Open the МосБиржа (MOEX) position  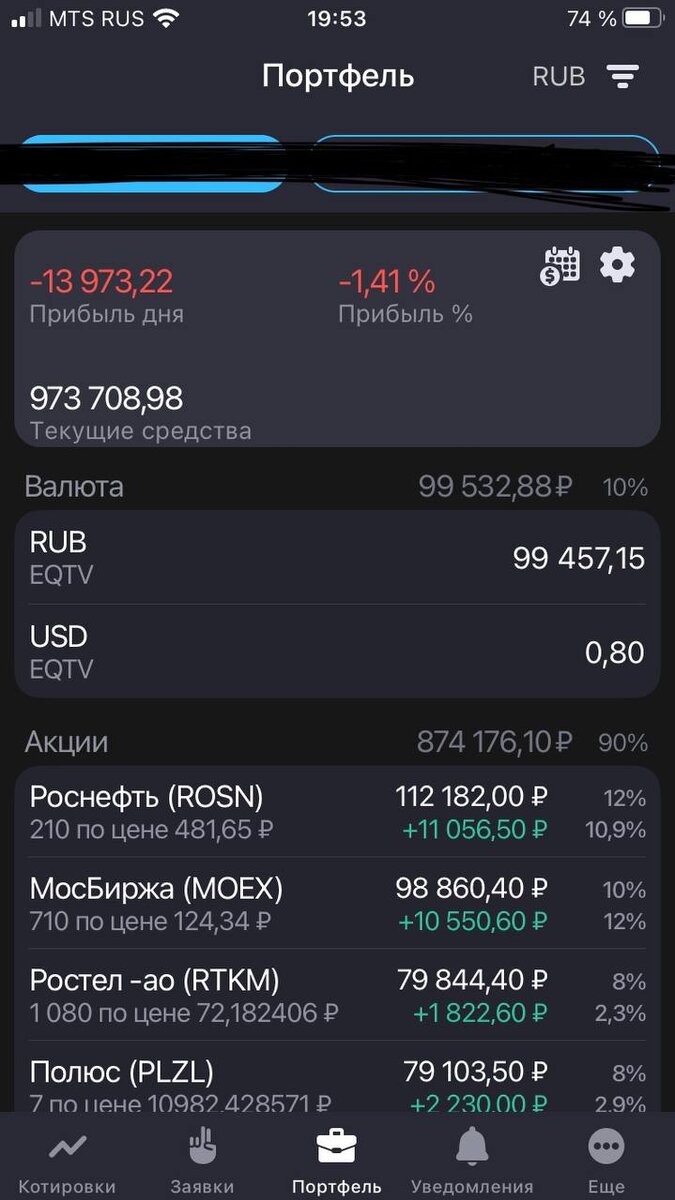337,904
